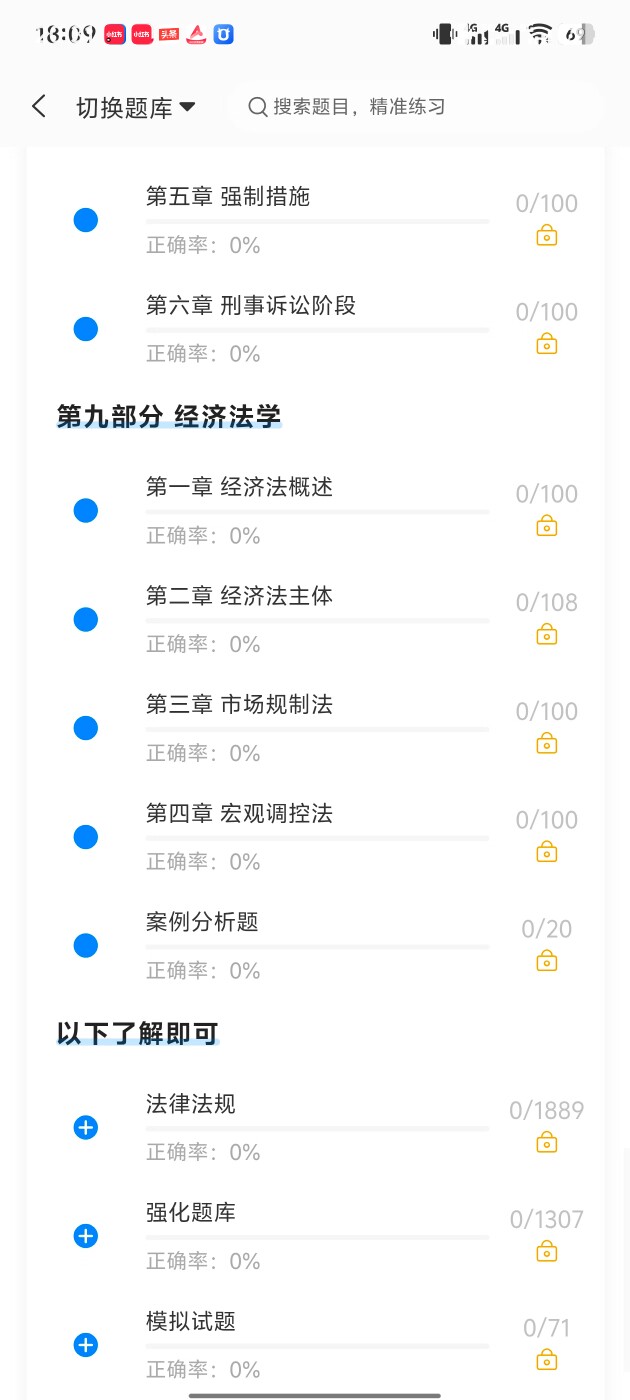Open 第六章 刑事诉讼阶段
The width and height of the screenshot is (630, 1400).
pyautogui.click(x=315, y=329)
